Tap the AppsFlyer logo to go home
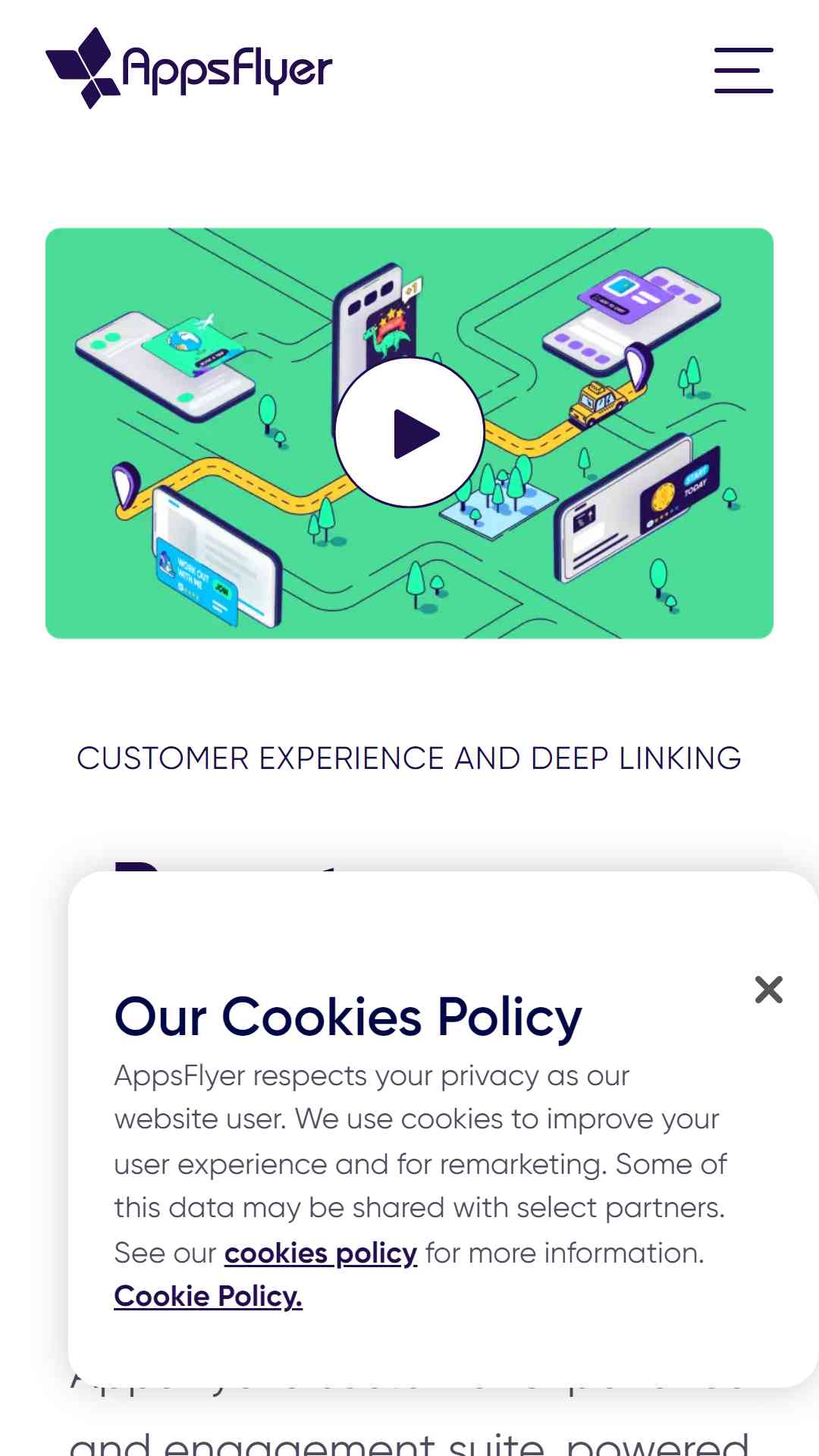The image size is (819, 1456). [x=189, y=68]
